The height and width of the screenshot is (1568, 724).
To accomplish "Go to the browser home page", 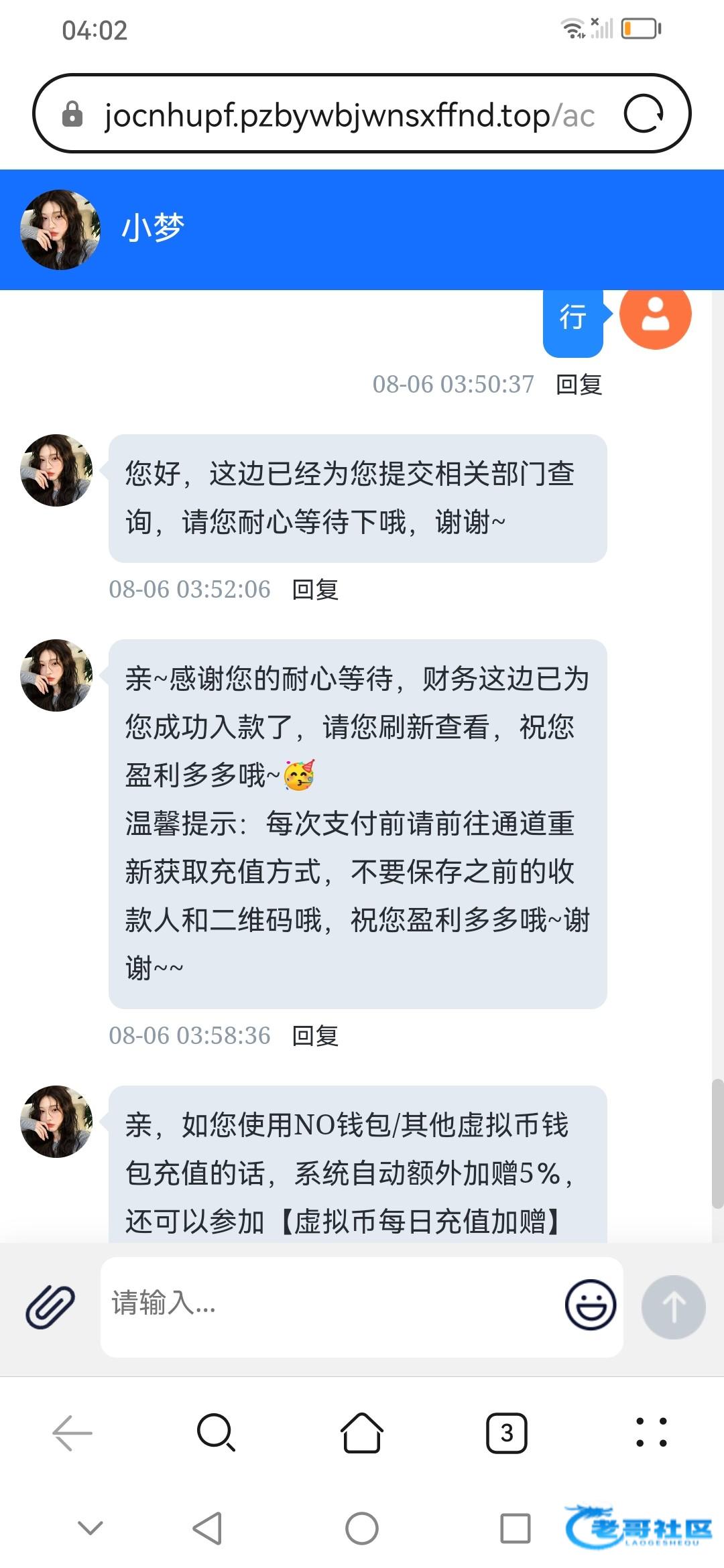I will (x=362, y=1433).
